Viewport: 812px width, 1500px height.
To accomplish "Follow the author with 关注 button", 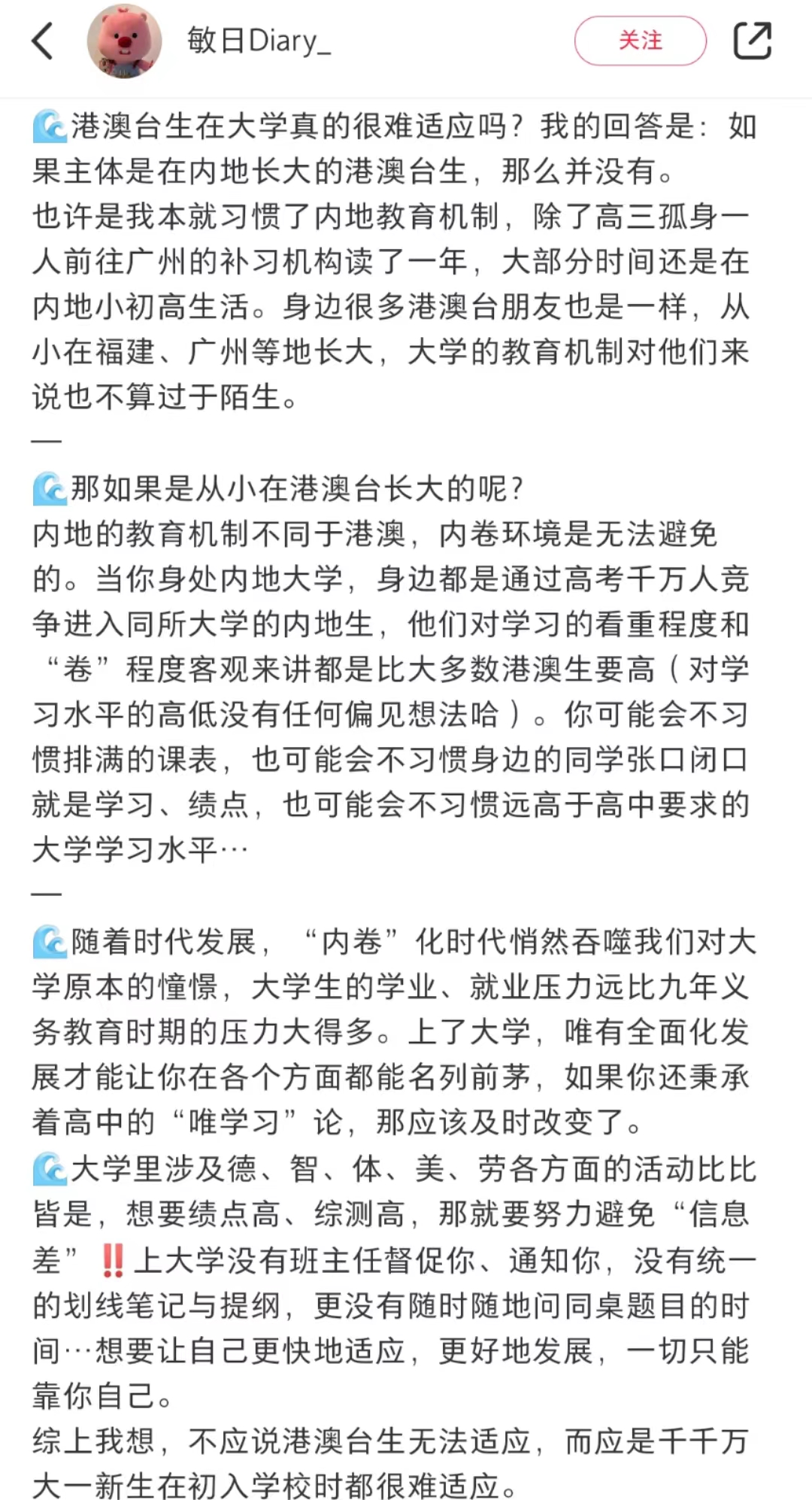I will (x=641, y=41).
